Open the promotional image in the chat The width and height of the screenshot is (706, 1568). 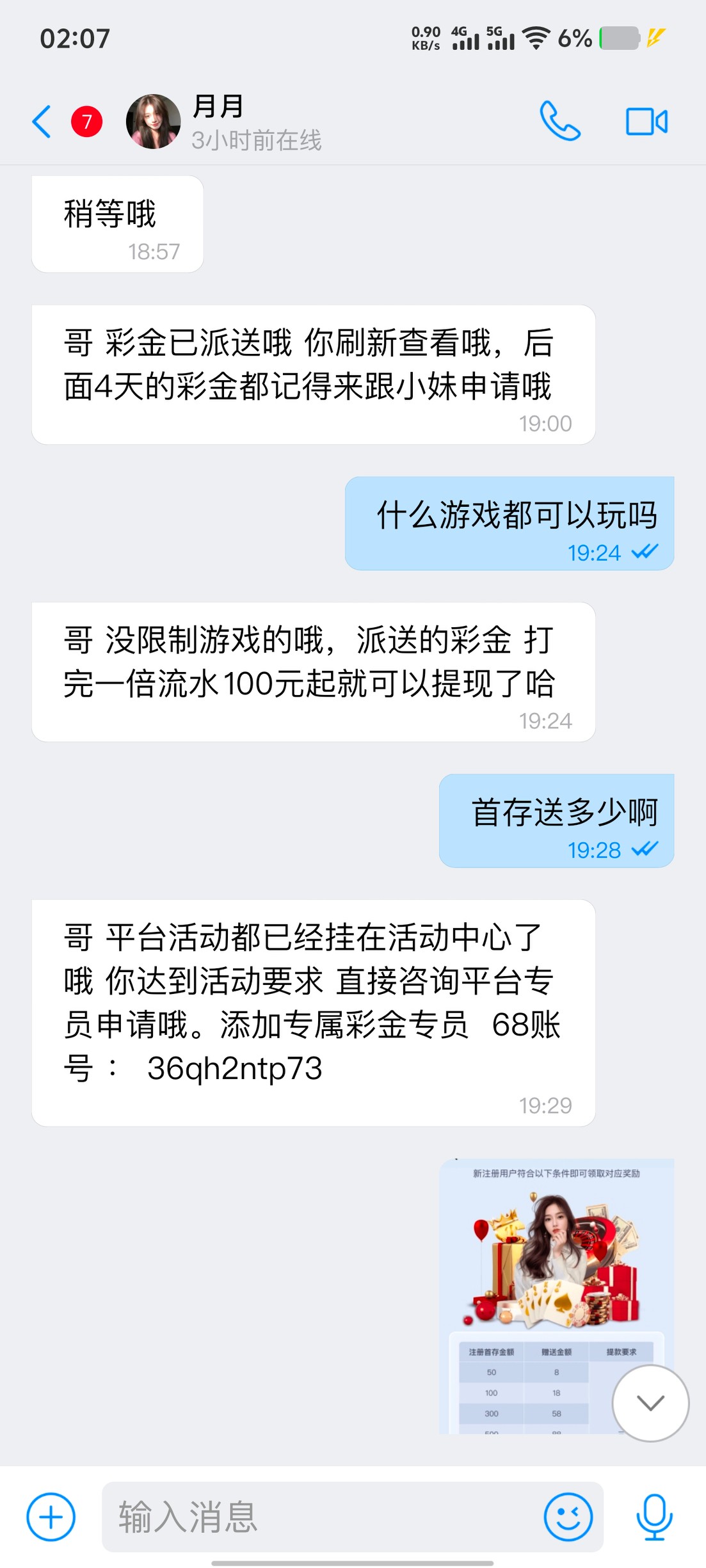tap(556, 1297)
